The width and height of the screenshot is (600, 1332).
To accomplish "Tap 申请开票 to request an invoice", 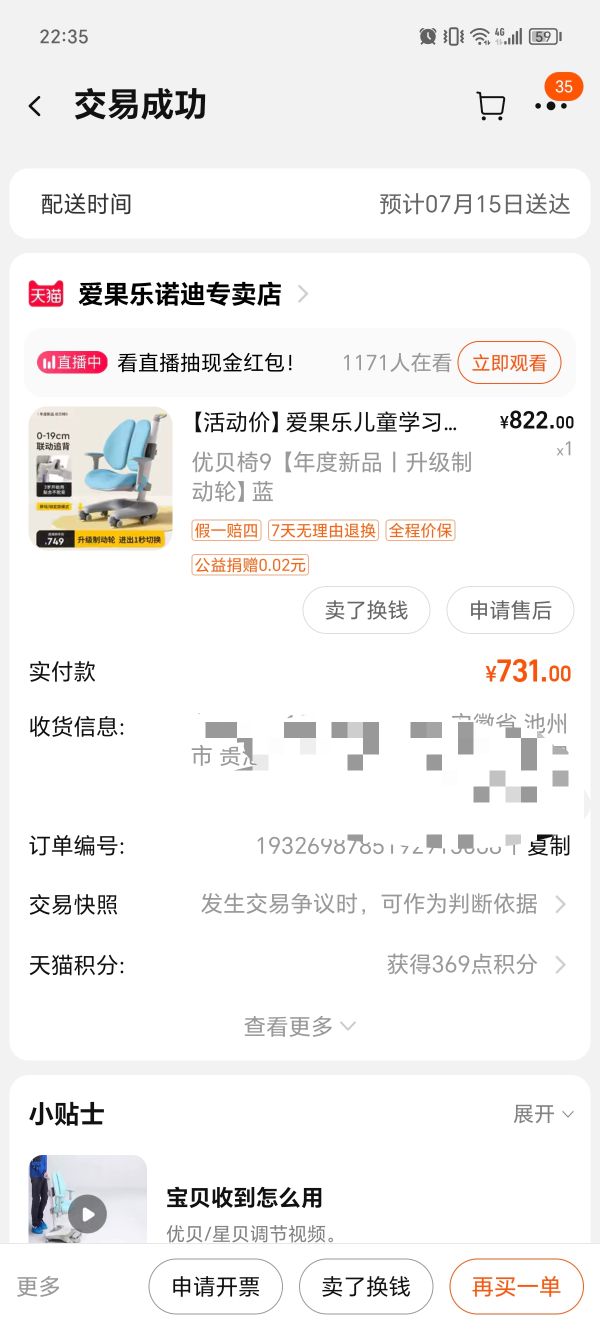I will coord(215,1287).
